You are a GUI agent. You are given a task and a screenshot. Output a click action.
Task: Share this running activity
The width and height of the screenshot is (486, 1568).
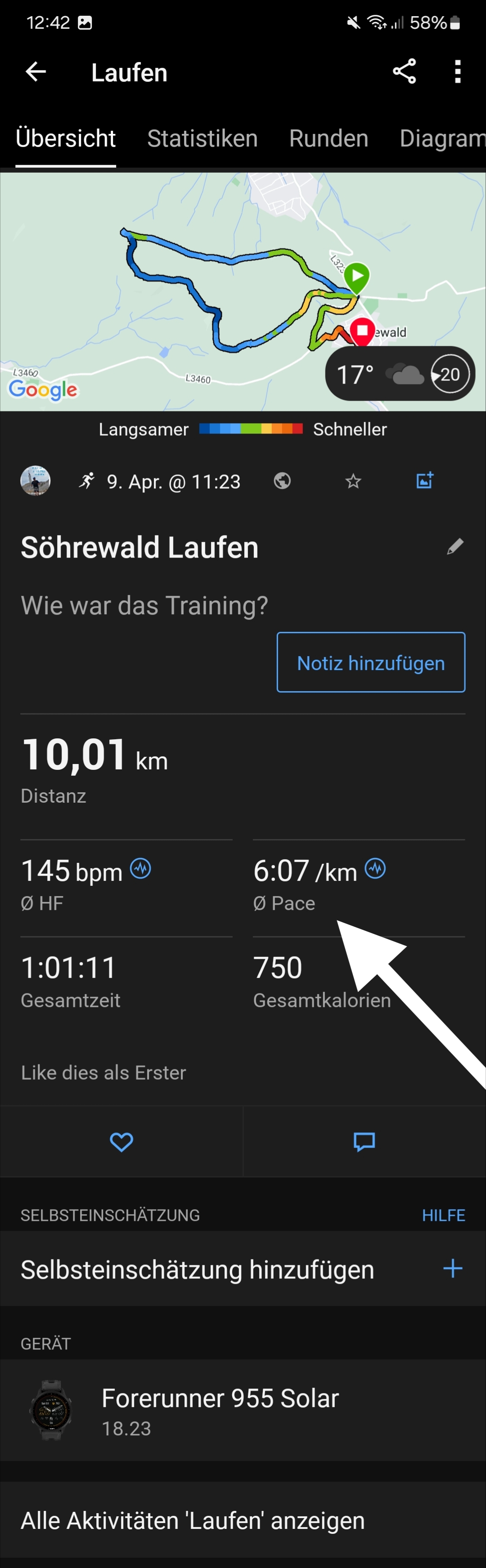[x=404, y=72]
